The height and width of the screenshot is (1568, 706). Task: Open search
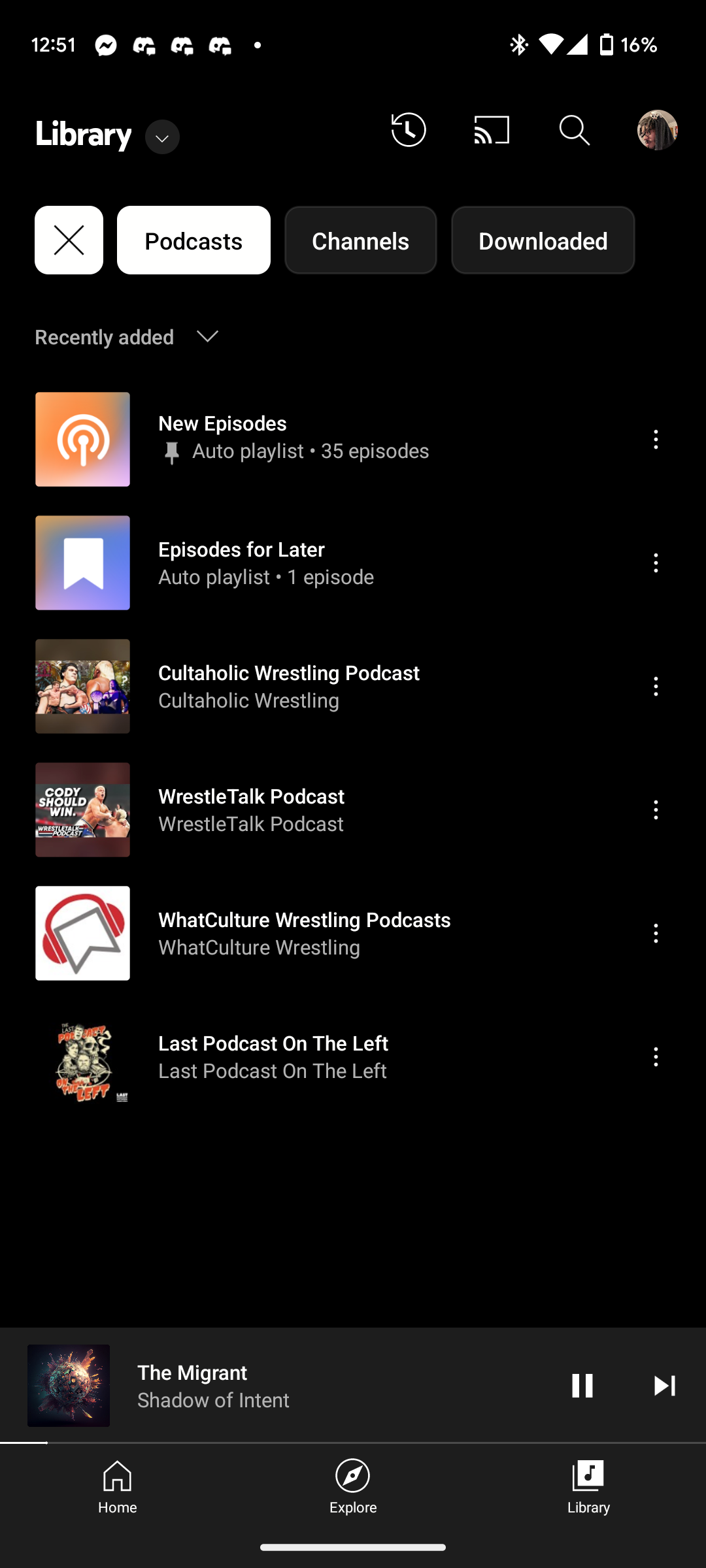(573, 130)
